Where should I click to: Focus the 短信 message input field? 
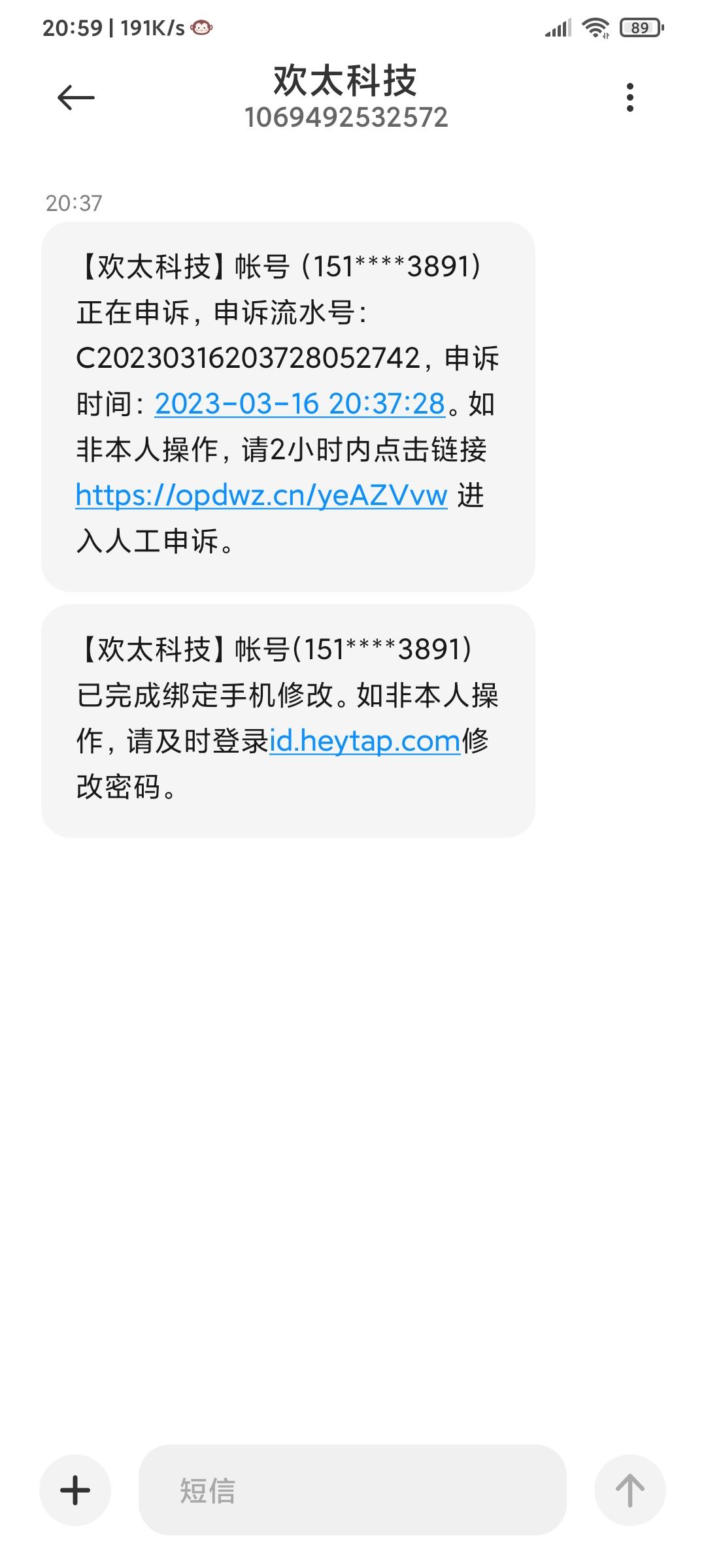point(352,1490)
